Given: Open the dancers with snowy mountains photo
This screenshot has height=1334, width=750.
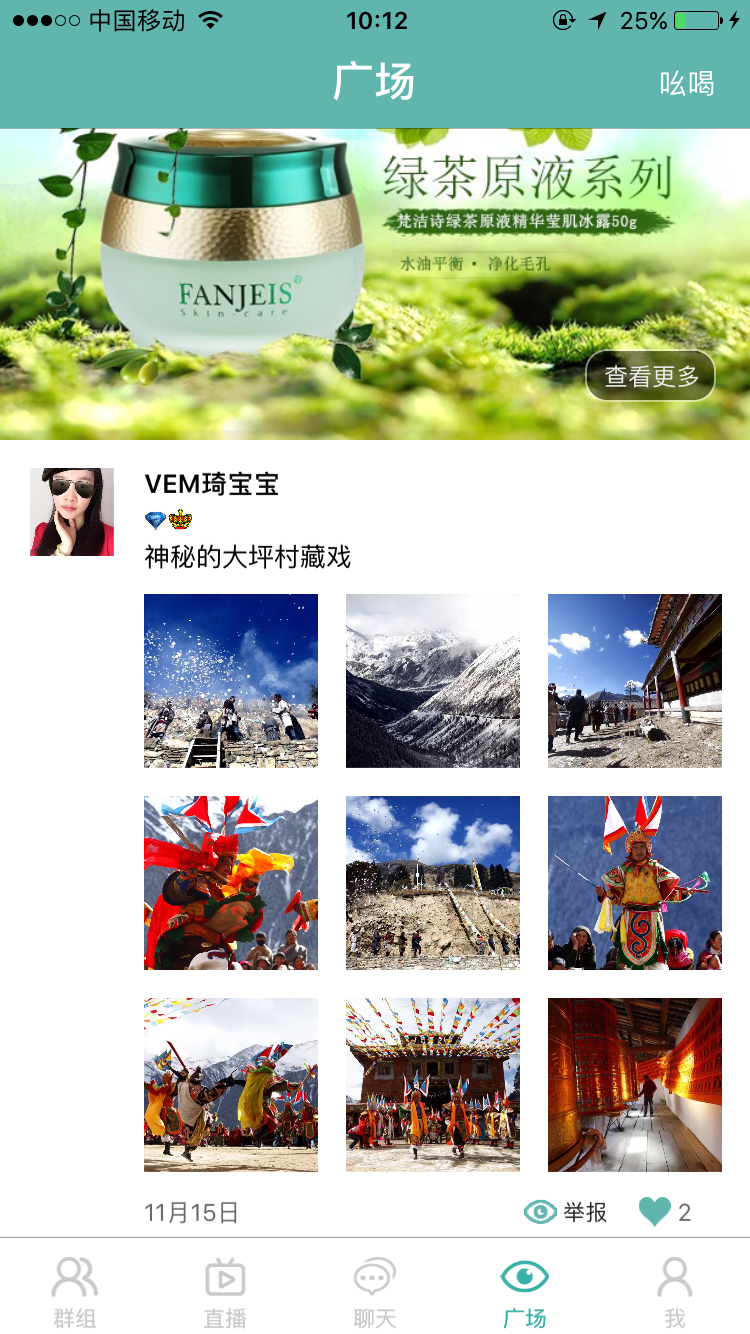Looking at the screenshot, I should (231, 1085).
